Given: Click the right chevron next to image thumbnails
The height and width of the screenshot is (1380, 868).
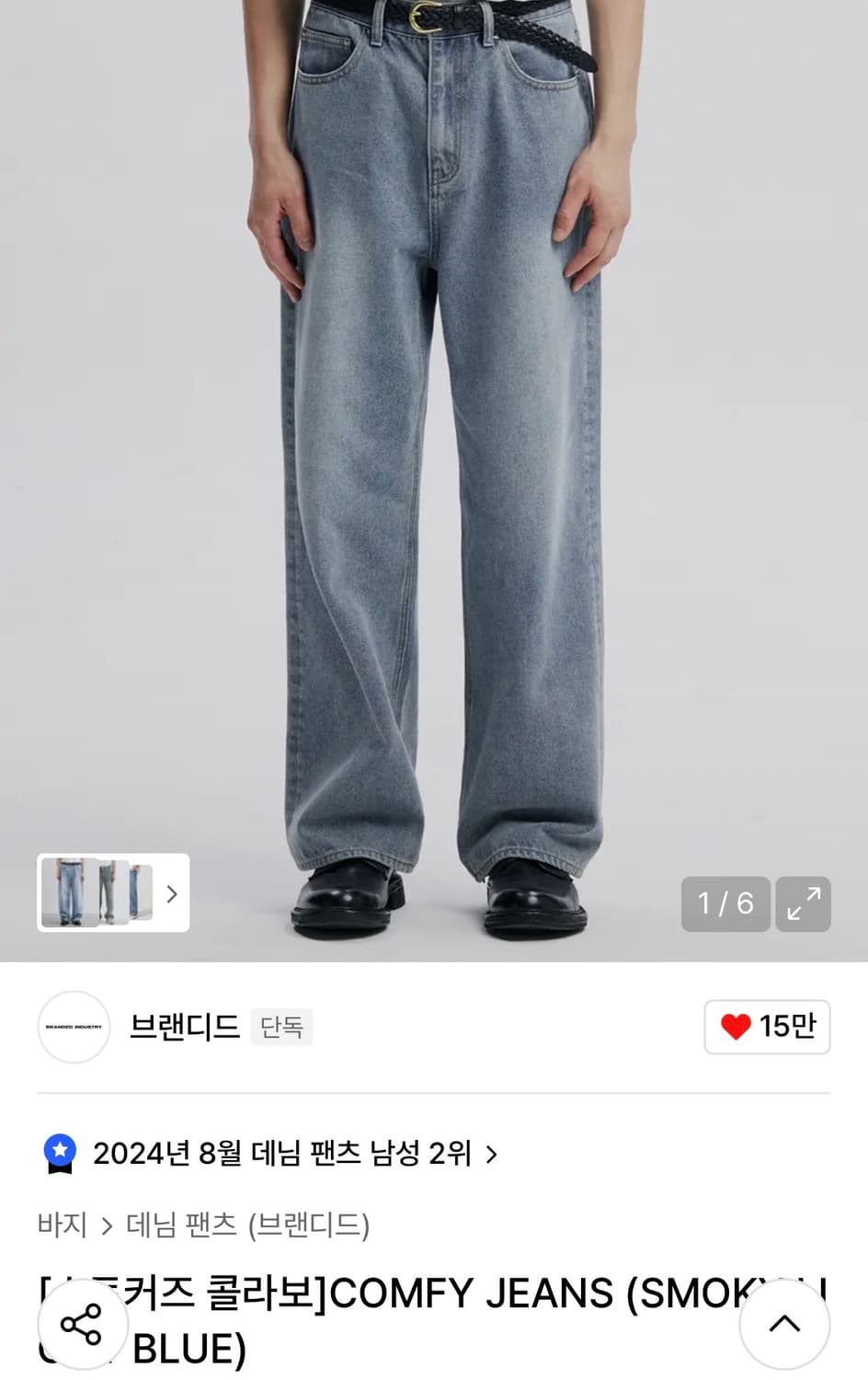Looking at the screenshot, I should 171,893.
